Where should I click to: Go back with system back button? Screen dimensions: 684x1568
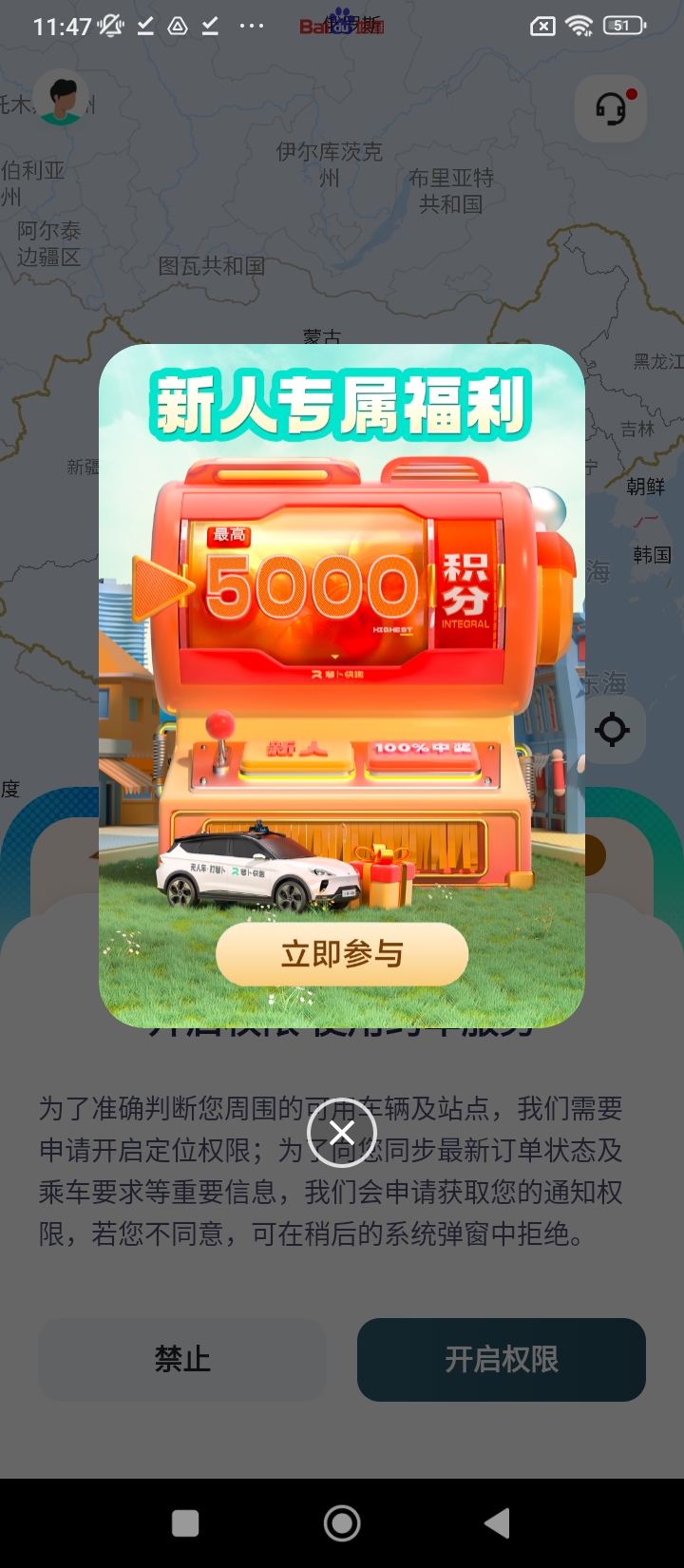(498, 1523)
